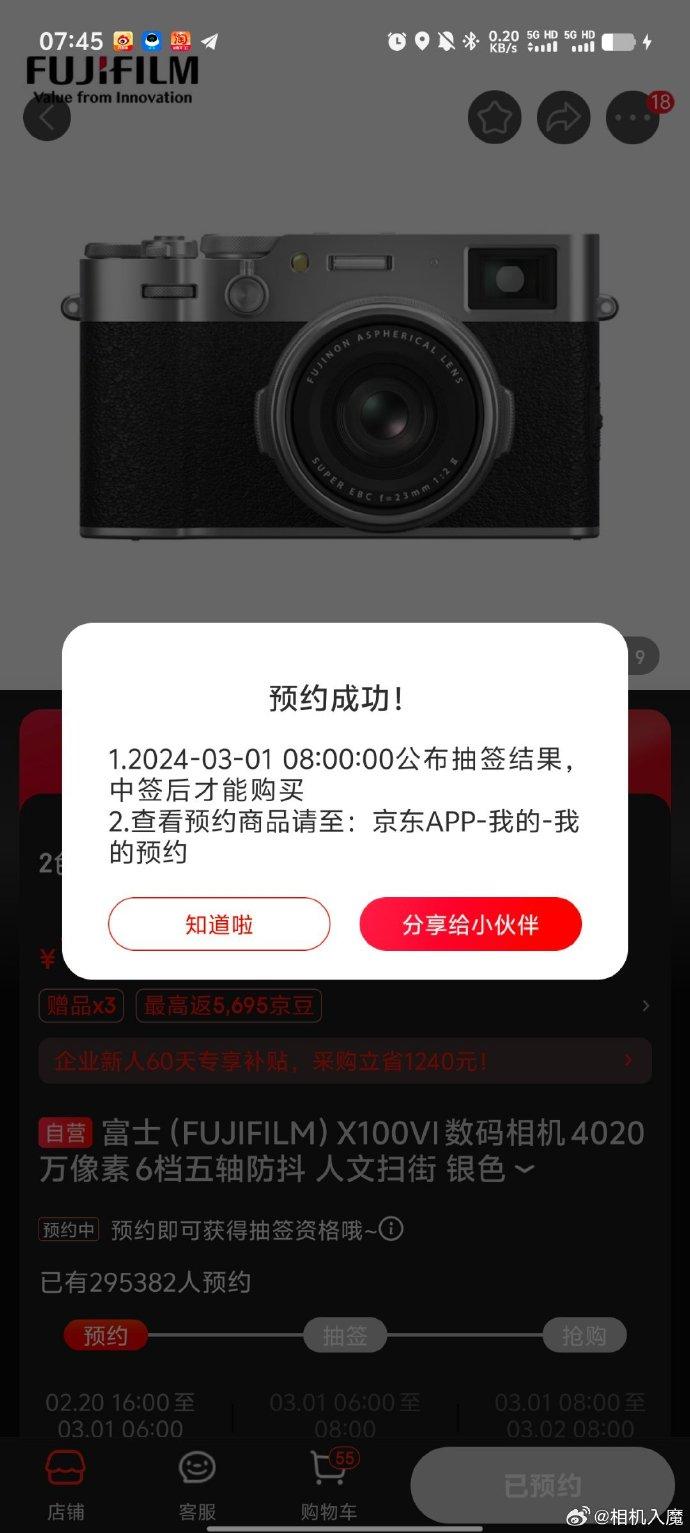View the 赠品x3 gift details

click(x=81, y=1006)
